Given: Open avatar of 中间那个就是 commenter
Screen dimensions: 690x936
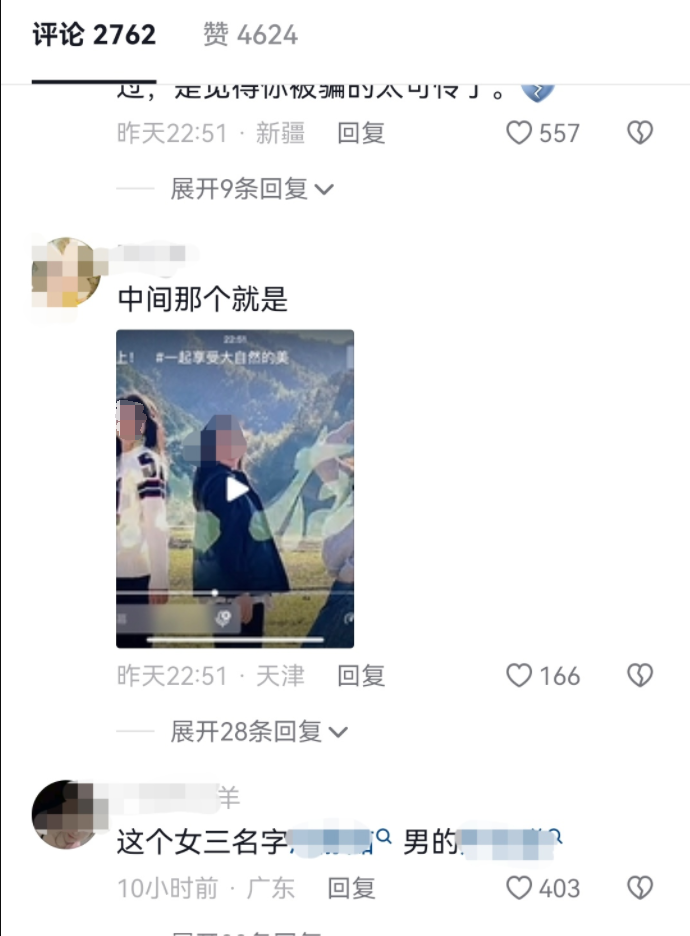Looking at the screenshot, I should [65, 272].
